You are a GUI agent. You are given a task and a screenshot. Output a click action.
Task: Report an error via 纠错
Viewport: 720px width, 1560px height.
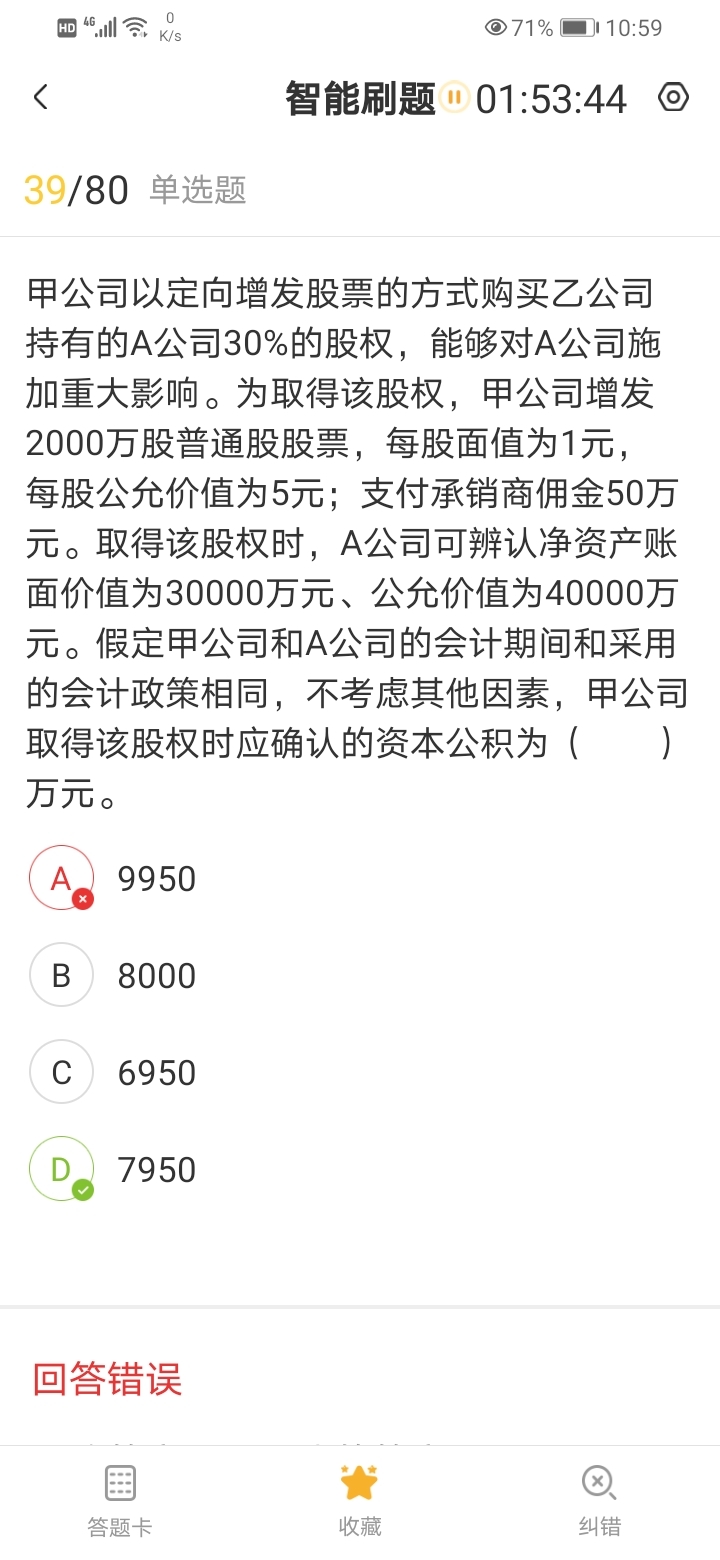pyautogui.click(x=599, y=1501)
